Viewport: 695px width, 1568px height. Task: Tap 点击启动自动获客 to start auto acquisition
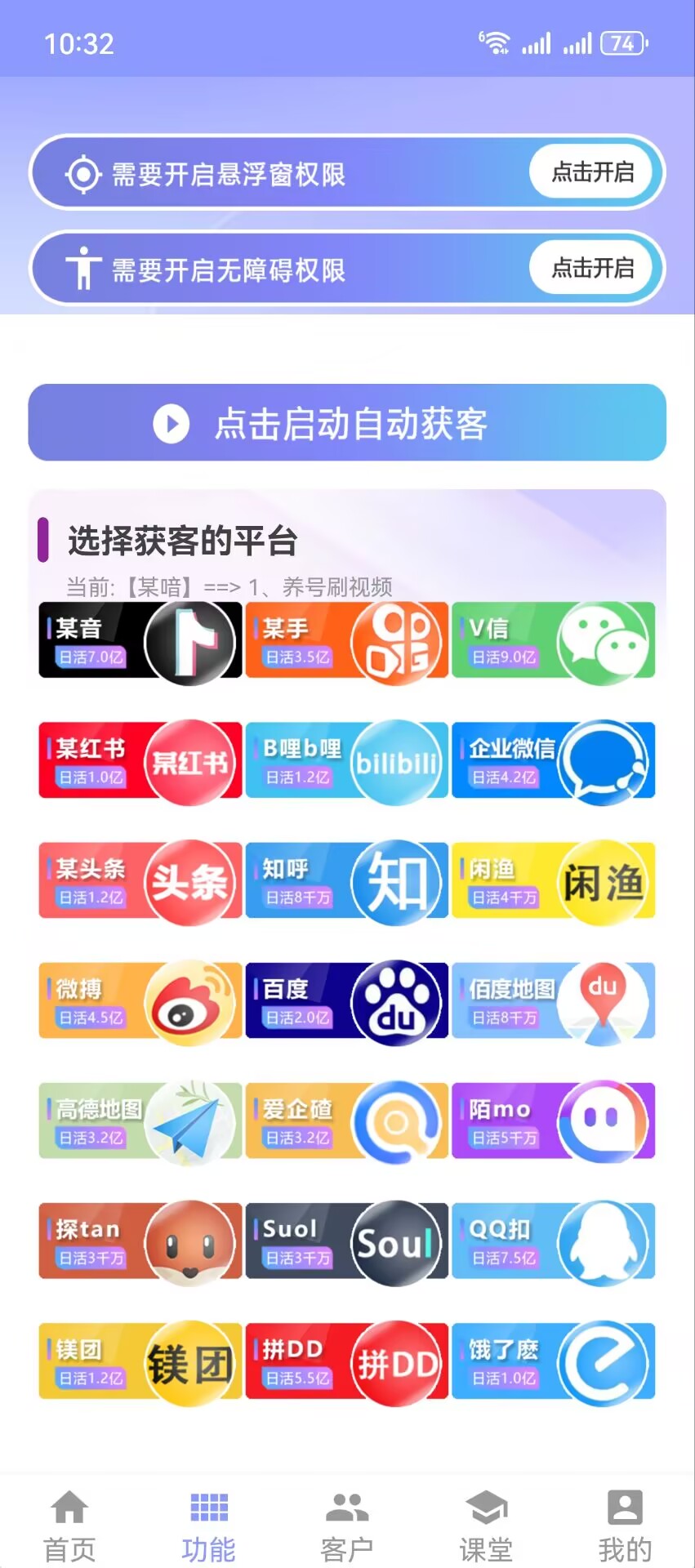pos(347,423)
